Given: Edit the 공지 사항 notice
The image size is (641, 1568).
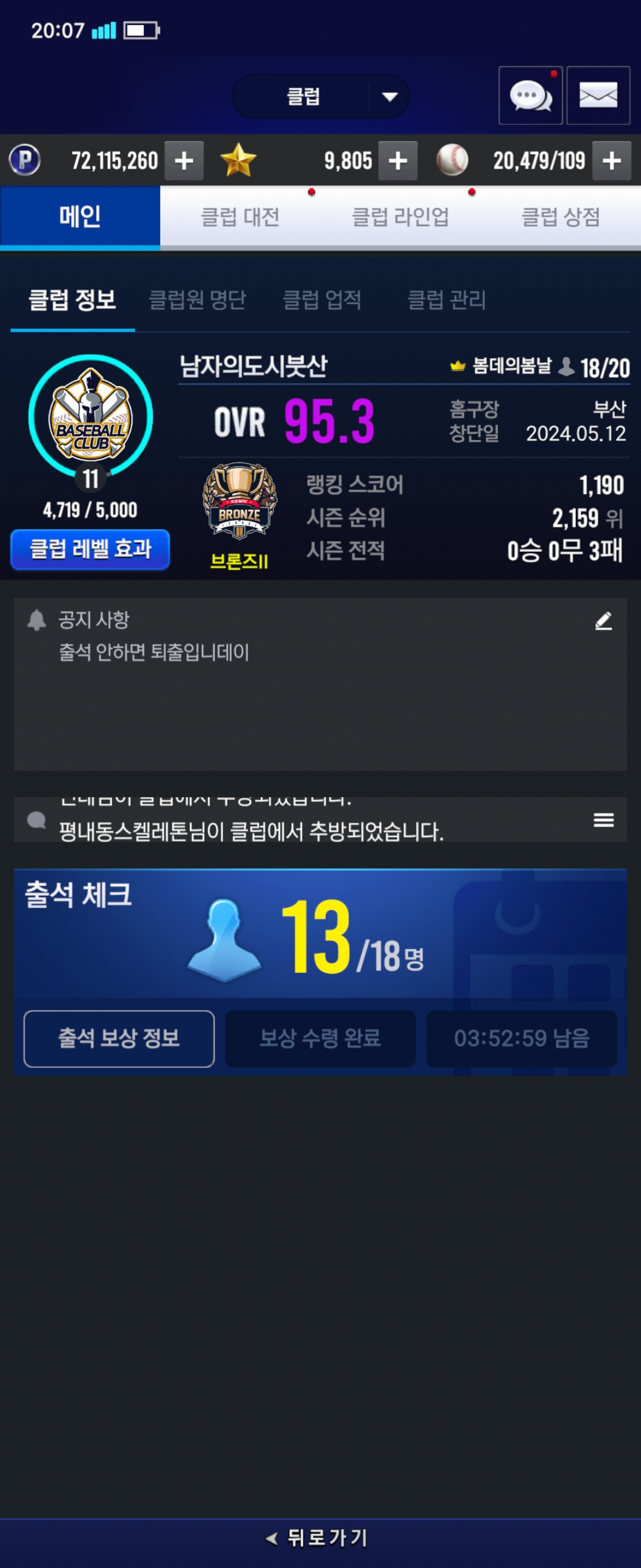Looking at the screenshot, I should pos(603,621).
